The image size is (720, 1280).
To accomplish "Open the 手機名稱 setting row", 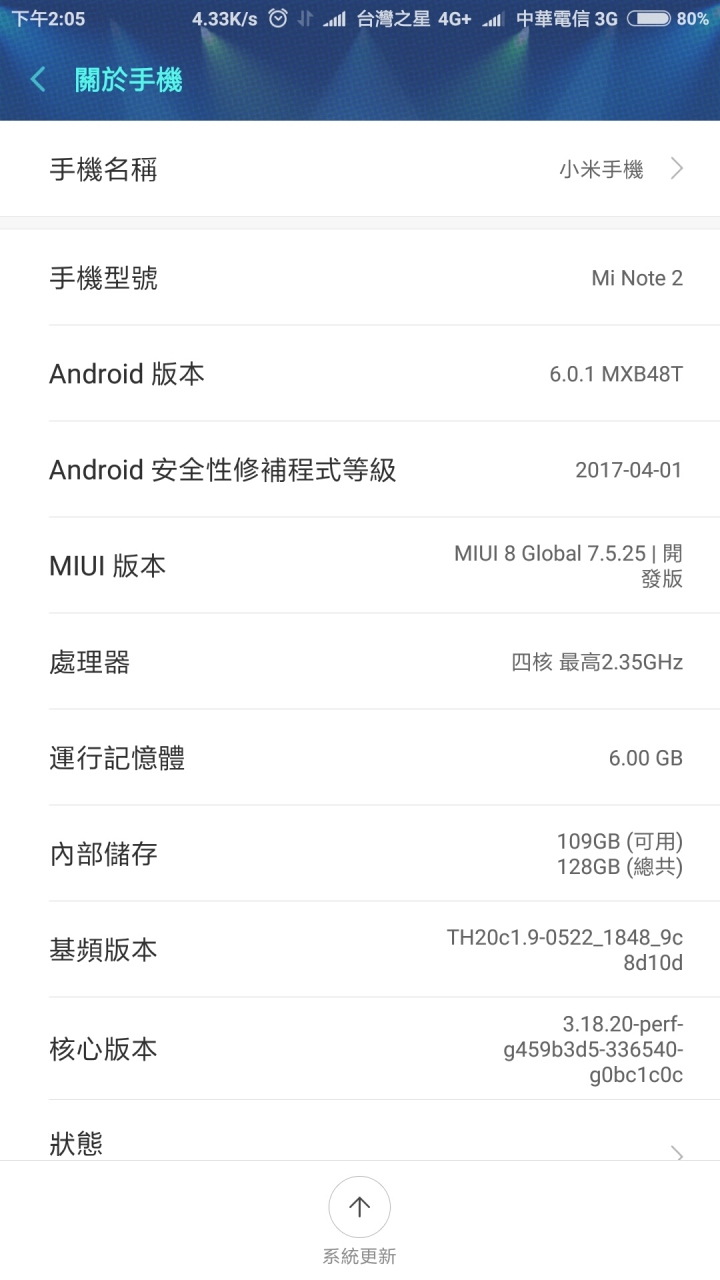I will [x=360, y=169].
